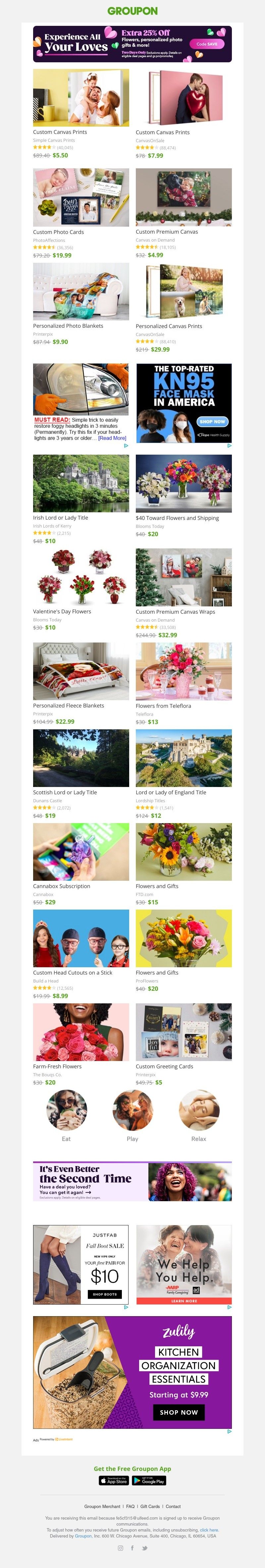Open the FAQ link

point(130,1506)
